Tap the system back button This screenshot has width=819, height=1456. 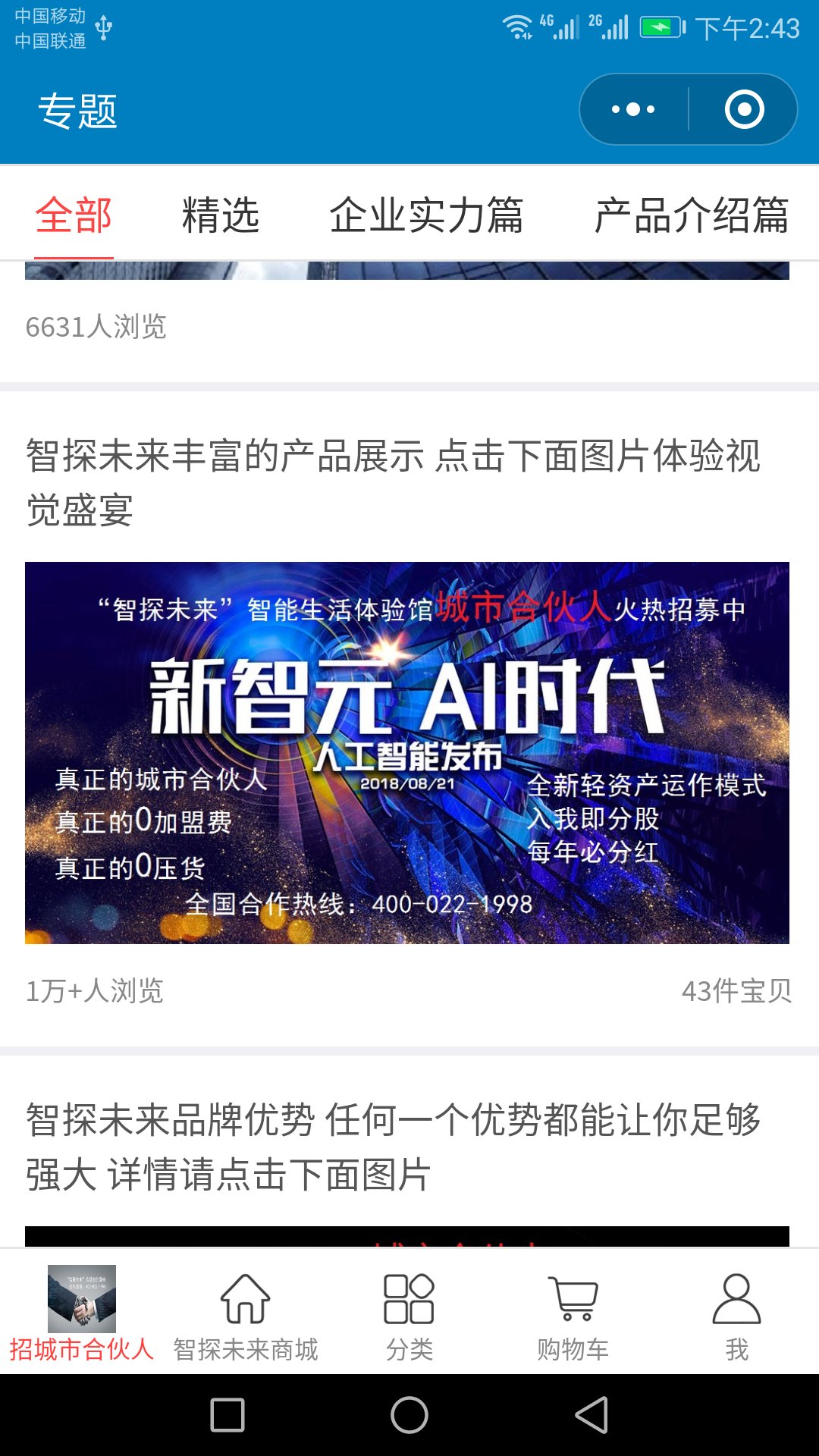592,1415
